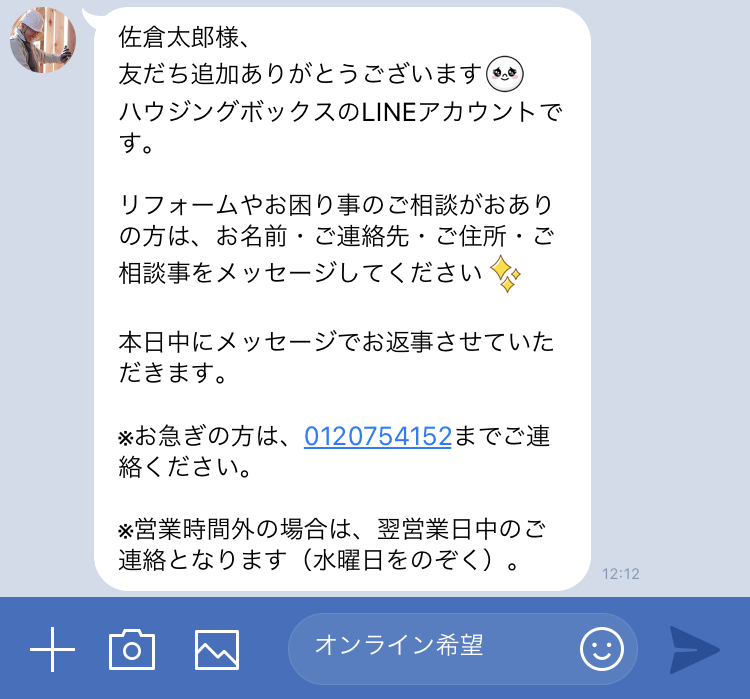
Task: Open the photo gallery picker
Action: (x=217, y=650)
